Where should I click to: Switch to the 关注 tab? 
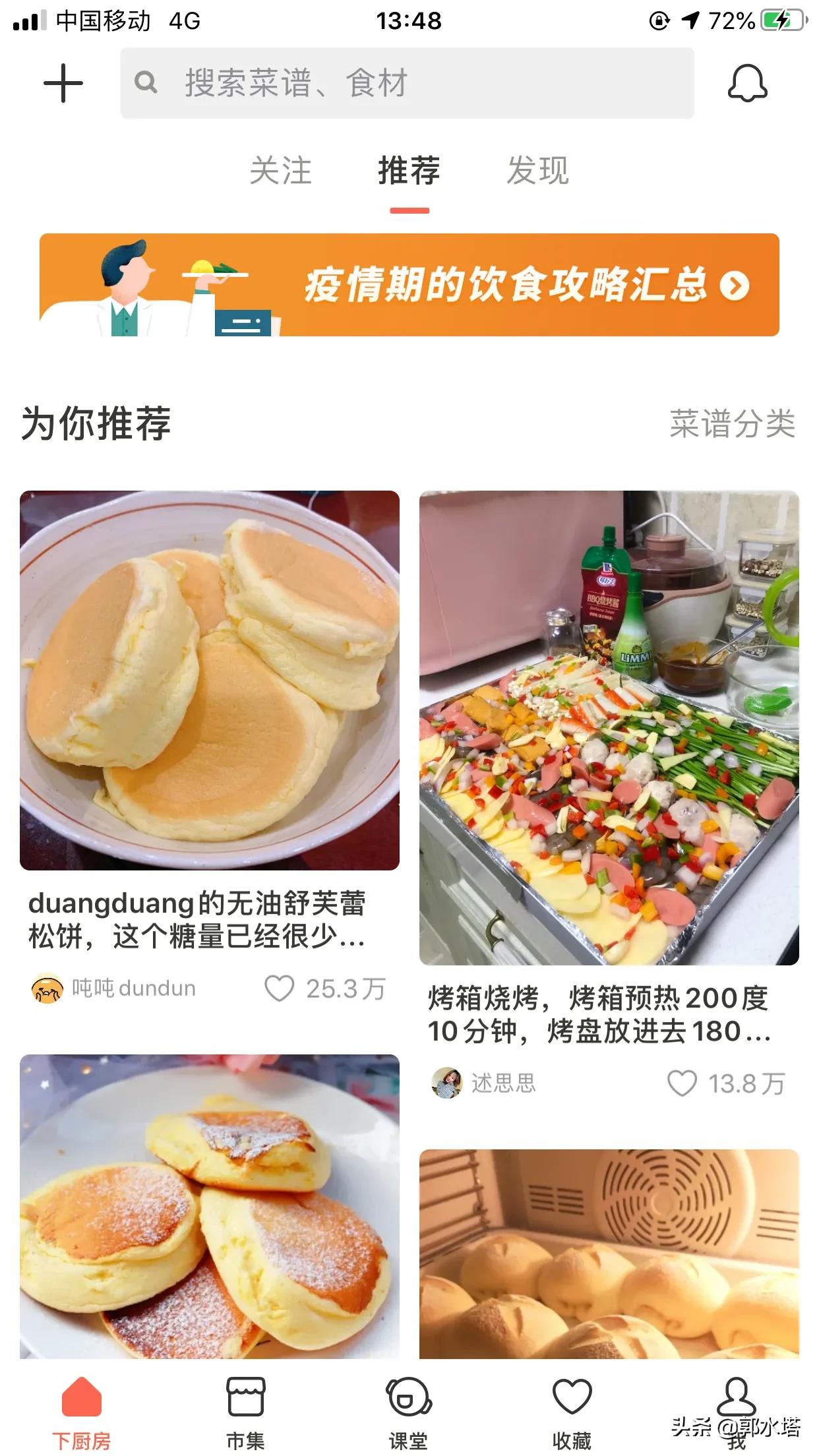pyautogui.click(x=280, y=171)
